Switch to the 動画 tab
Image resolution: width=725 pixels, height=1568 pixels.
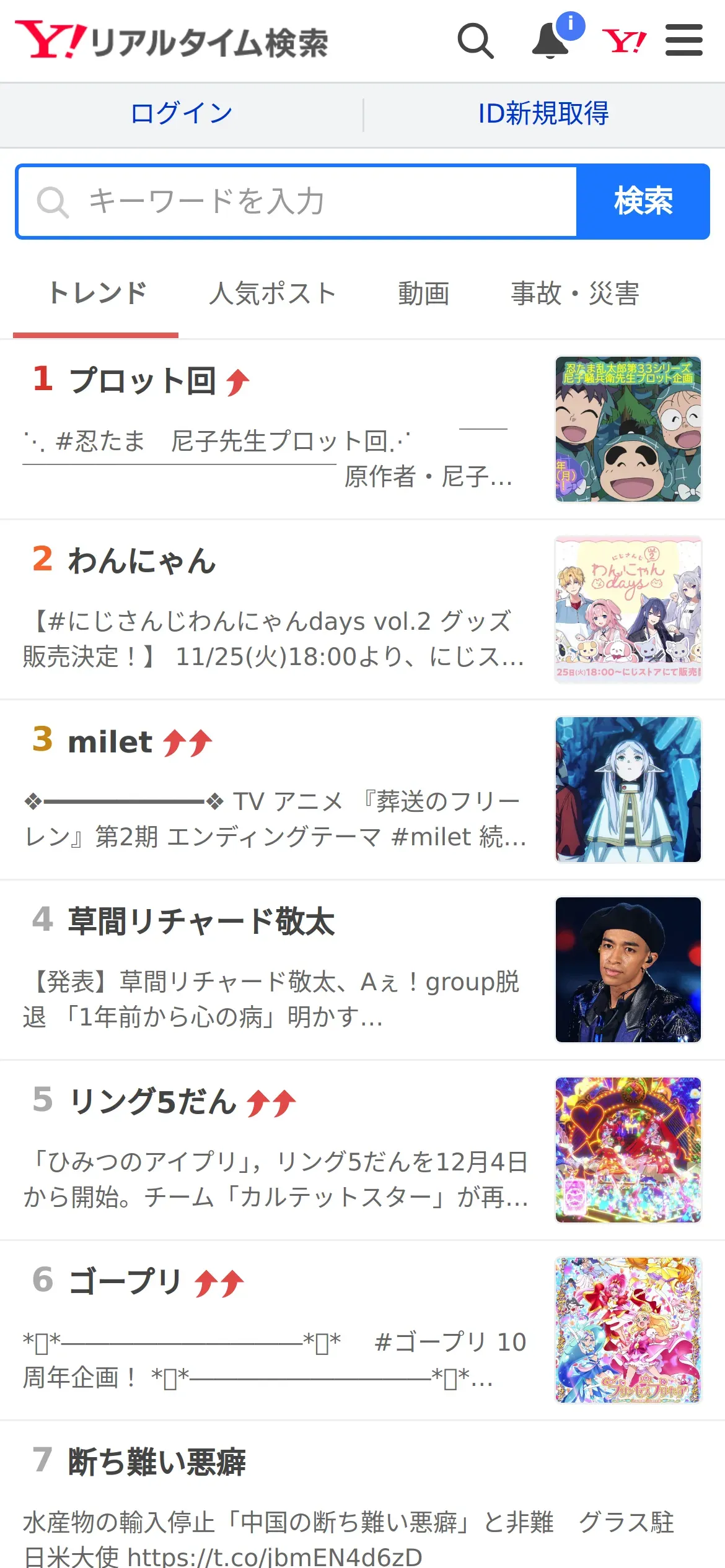tap(423, 294)
